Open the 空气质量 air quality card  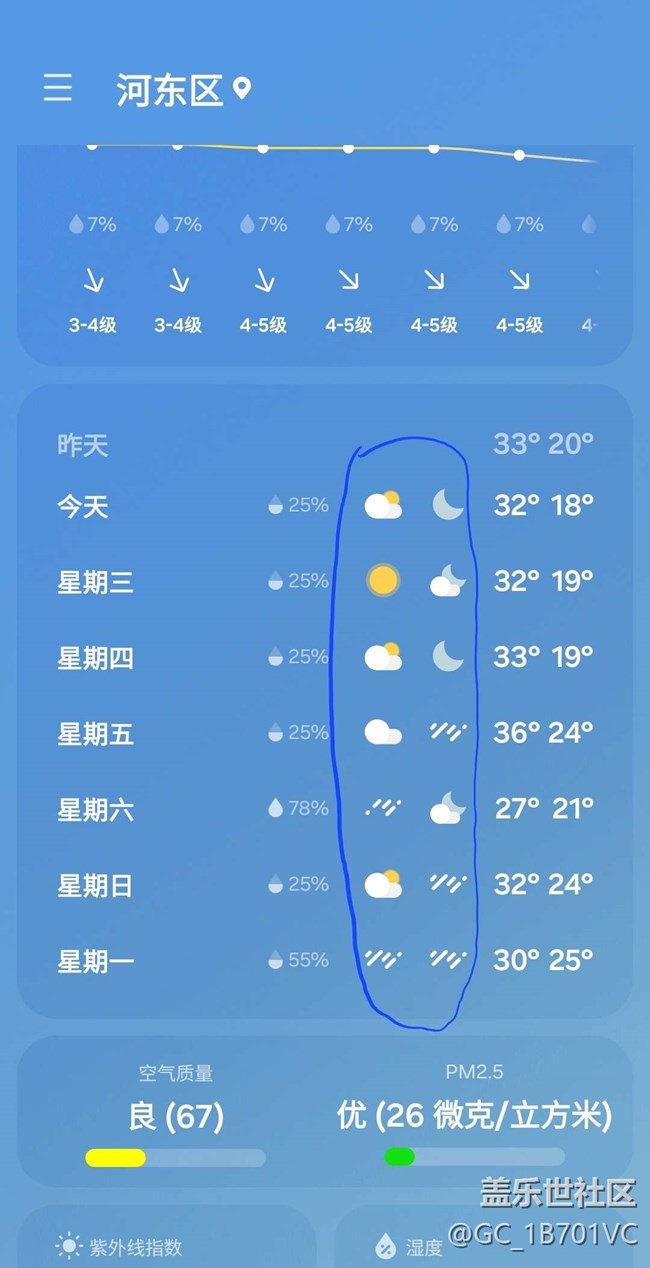pyautogui.click(x=325, y=1112)
